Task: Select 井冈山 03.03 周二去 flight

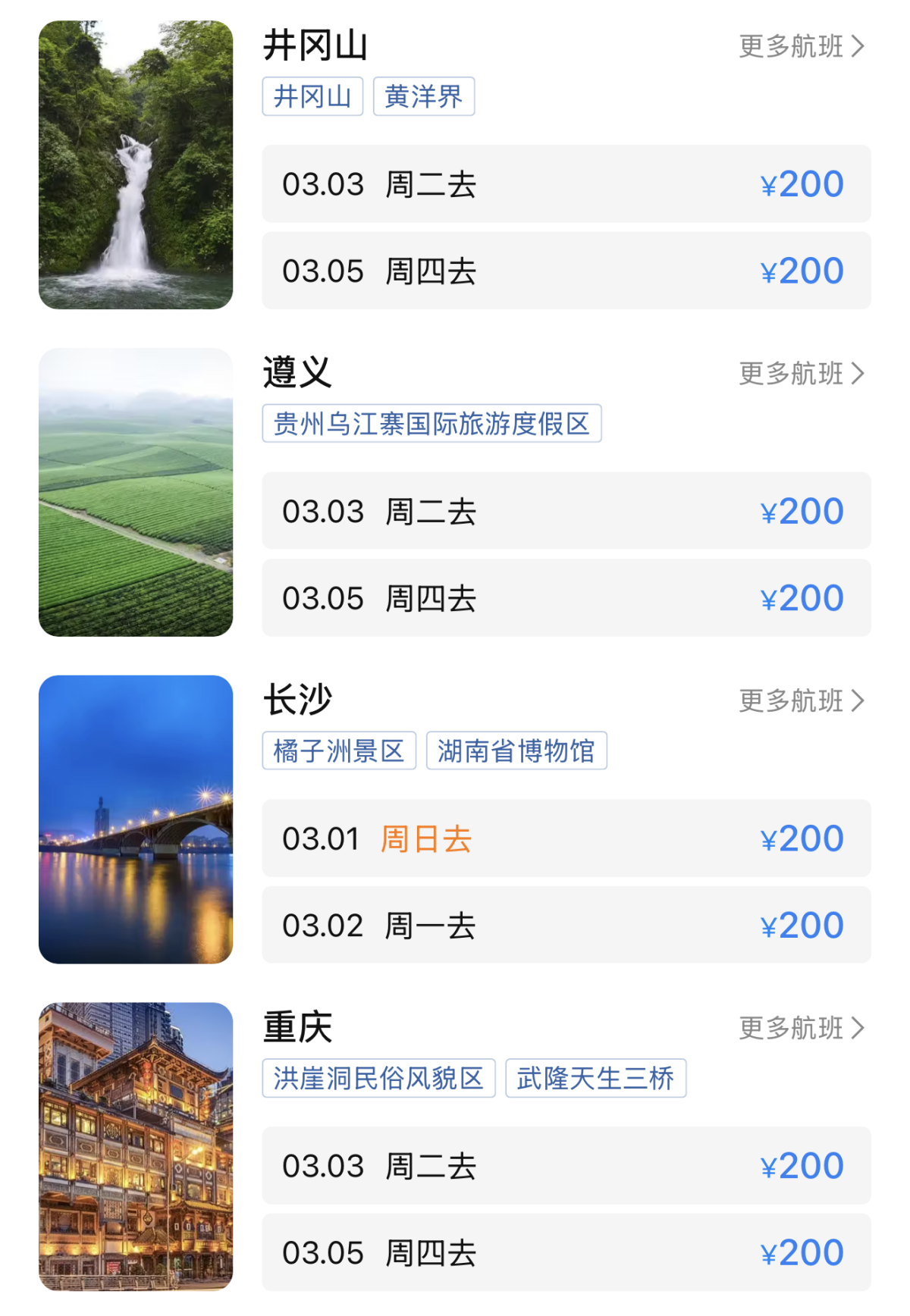Action: click(566, 184)
